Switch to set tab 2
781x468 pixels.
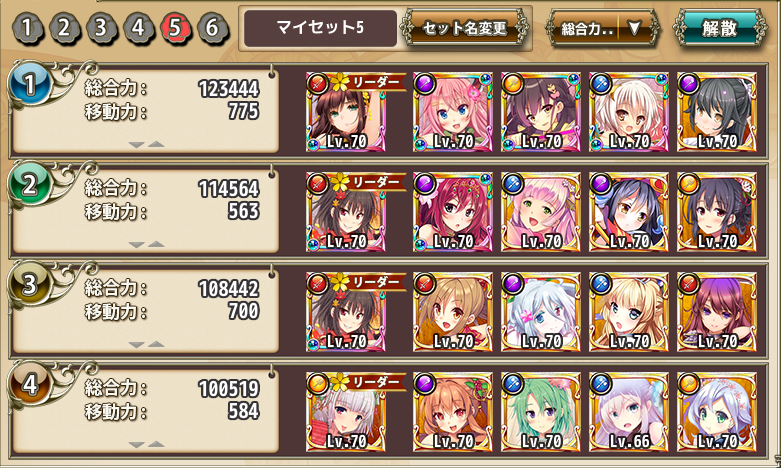click(x=64, y=27)
